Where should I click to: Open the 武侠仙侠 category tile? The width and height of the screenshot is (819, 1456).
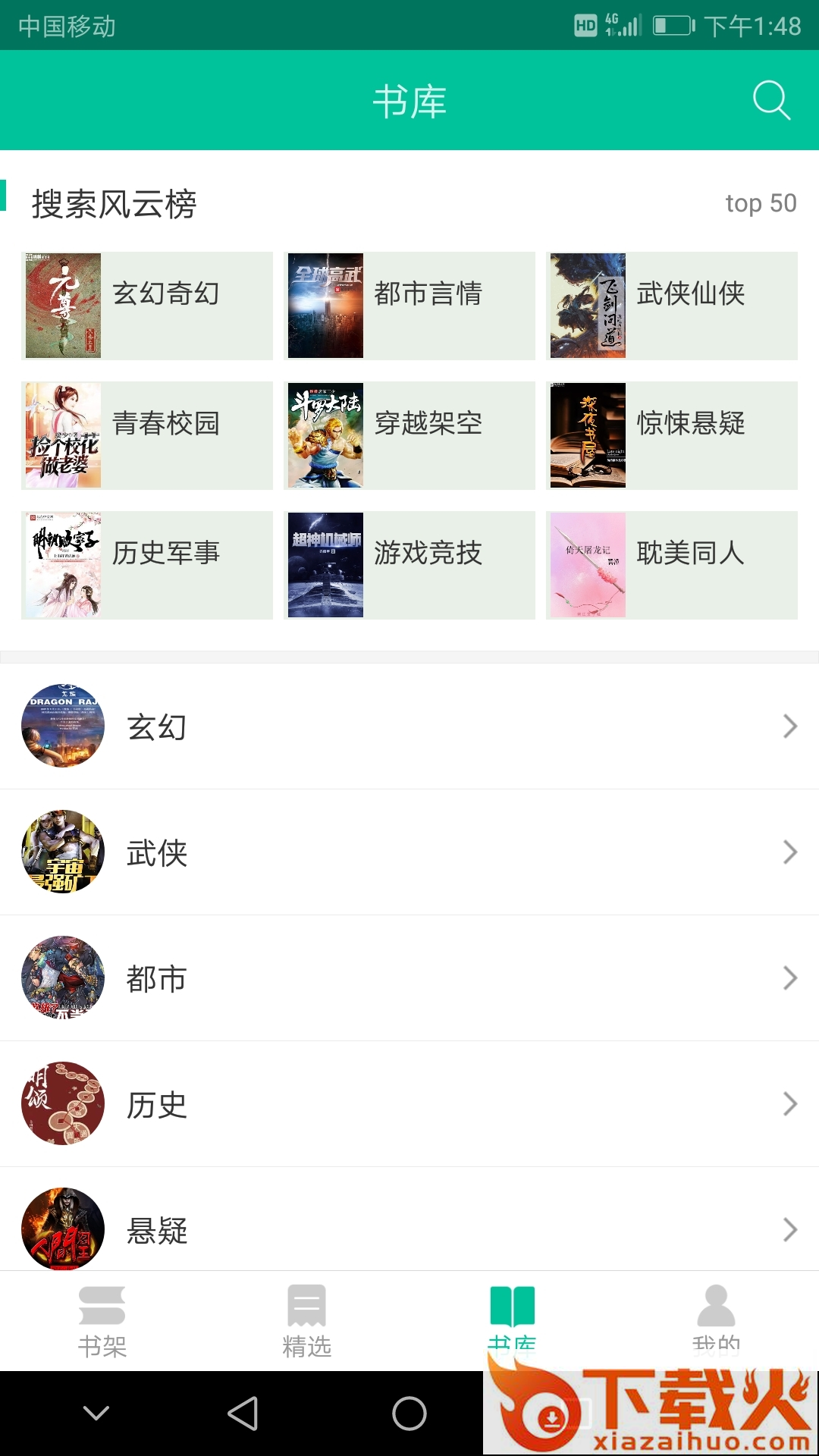672,306
